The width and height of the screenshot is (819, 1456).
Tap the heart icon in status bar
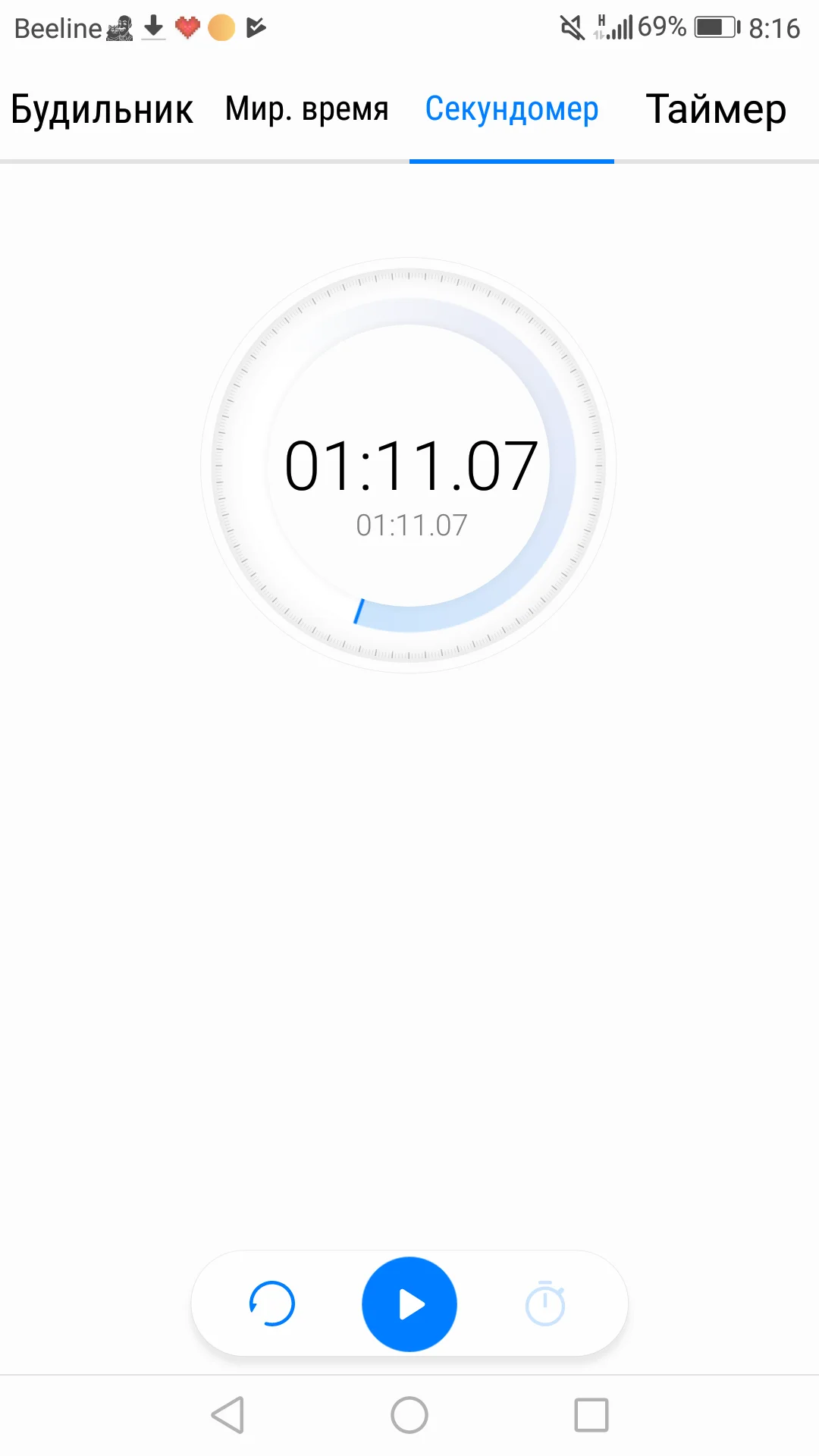point(187,27)
